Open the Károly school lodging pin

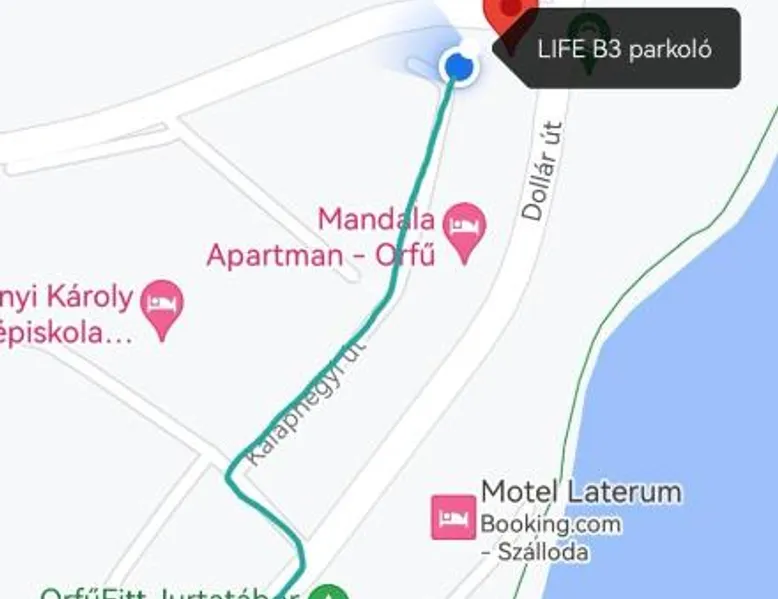(x=162, y=304)
